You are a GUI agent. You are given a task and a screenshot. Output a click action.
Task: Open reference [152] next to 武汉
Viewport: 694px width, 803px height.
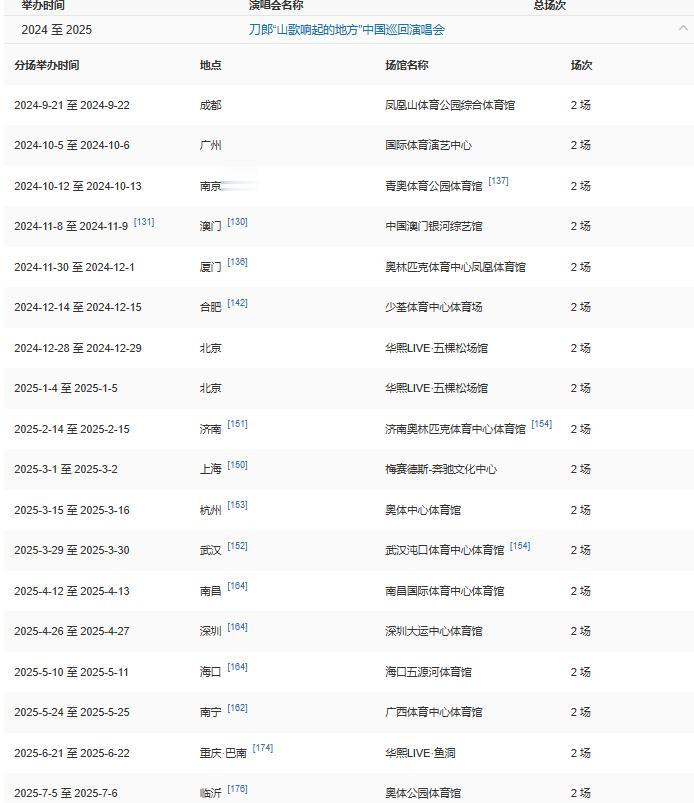click(237, 546)
